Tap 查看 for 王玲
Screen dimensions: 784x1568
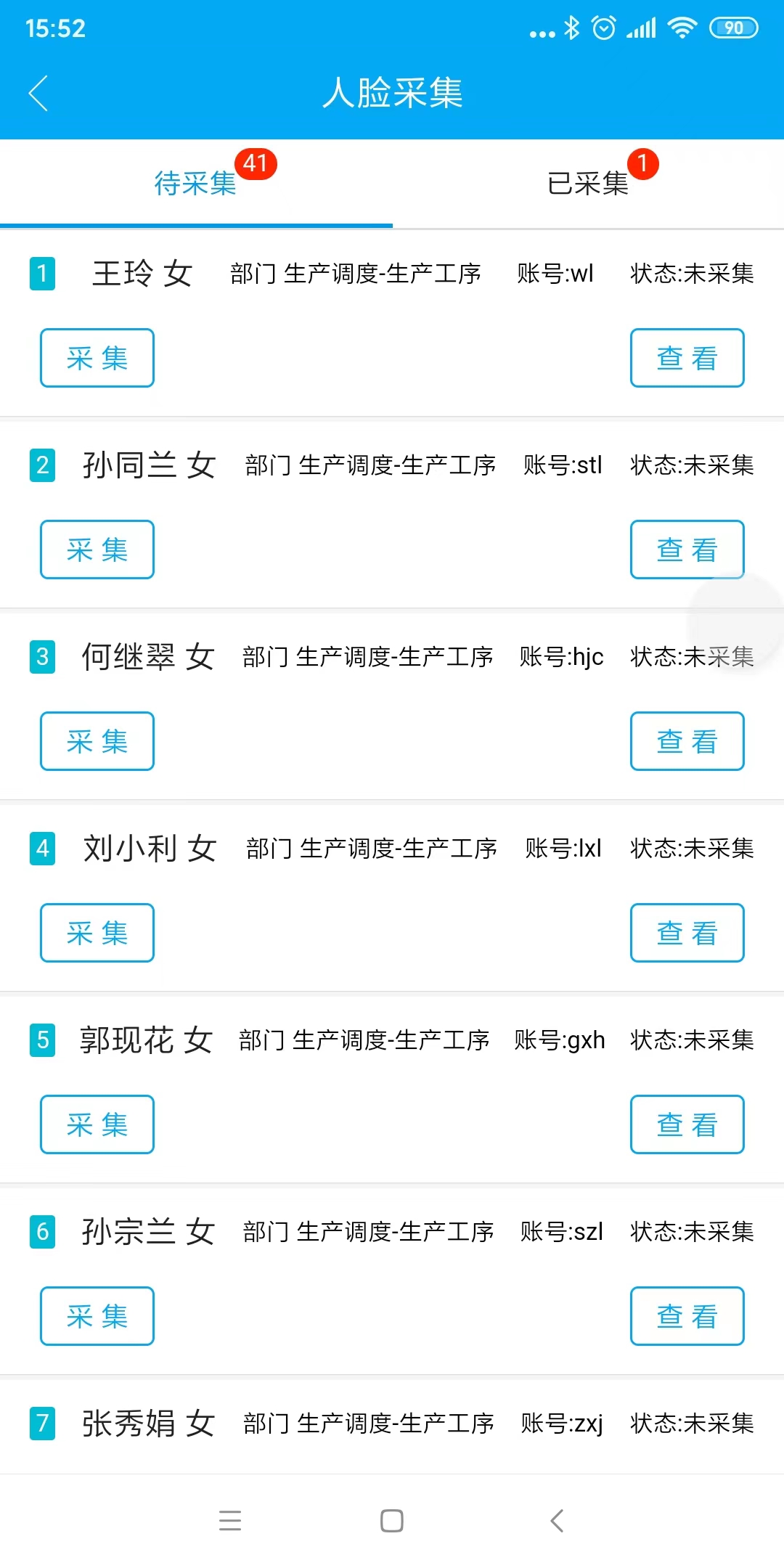(x=687, y=358)
